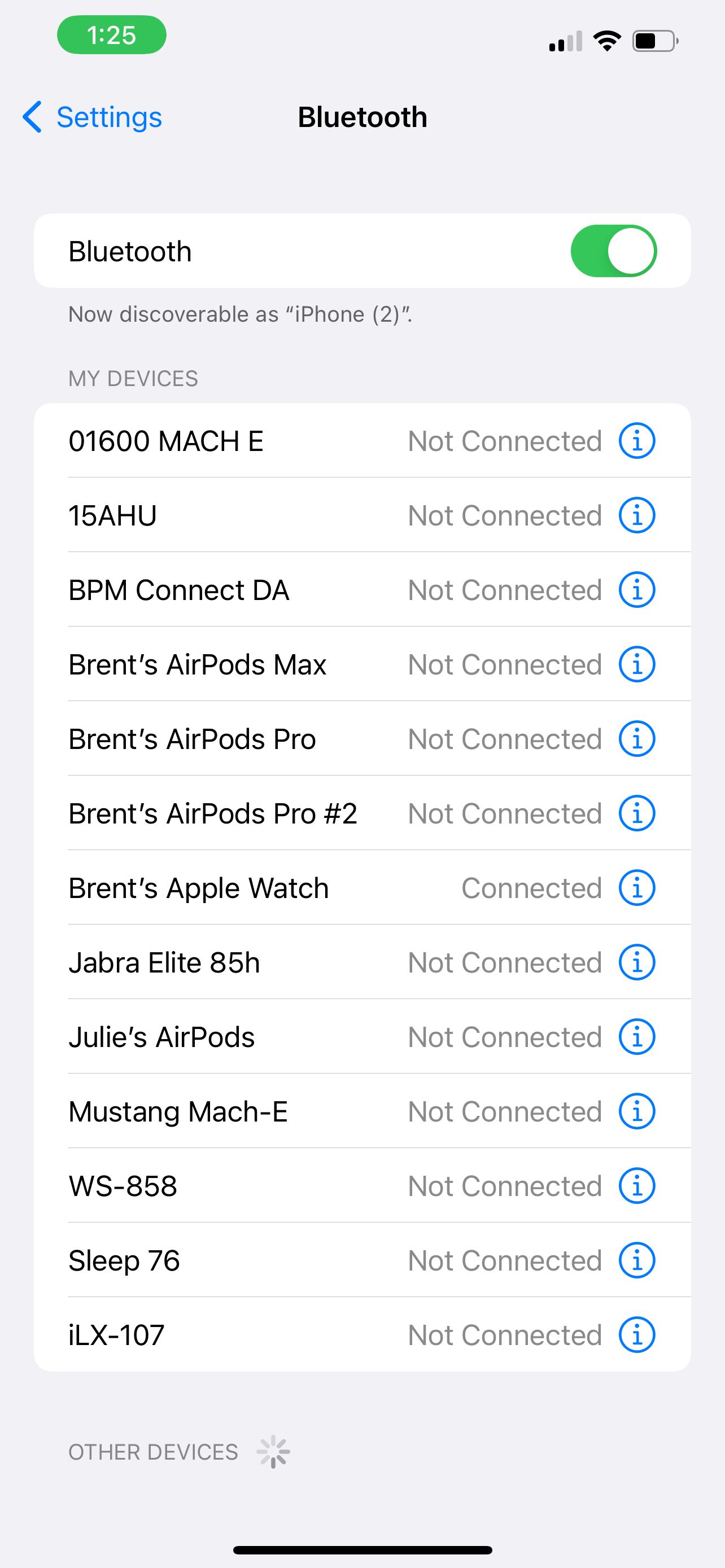Tap Brent's Apple Watch row
725x1568 pixels.
(x=198, y=888)
